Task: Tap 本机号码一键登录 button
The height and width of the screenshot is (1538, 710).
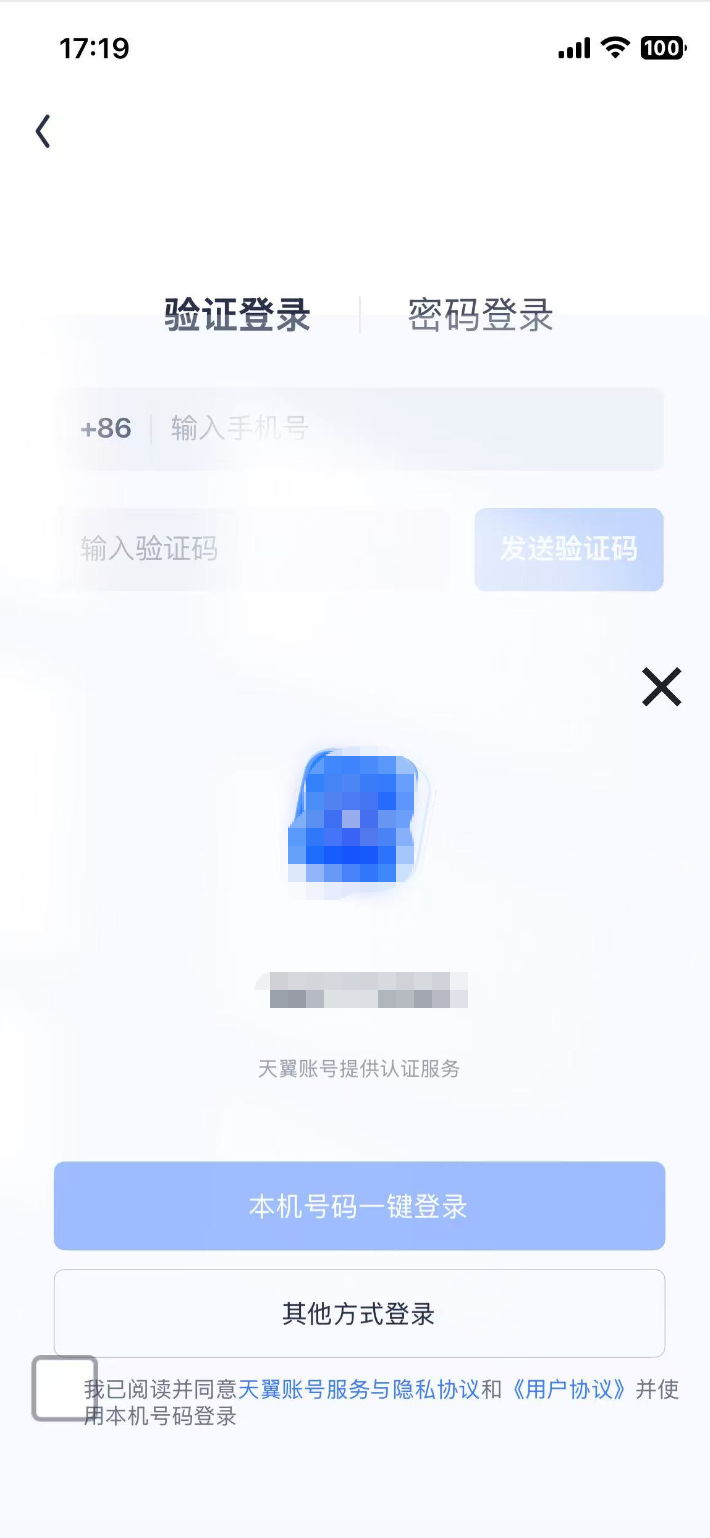Action: click(359, 1206)
